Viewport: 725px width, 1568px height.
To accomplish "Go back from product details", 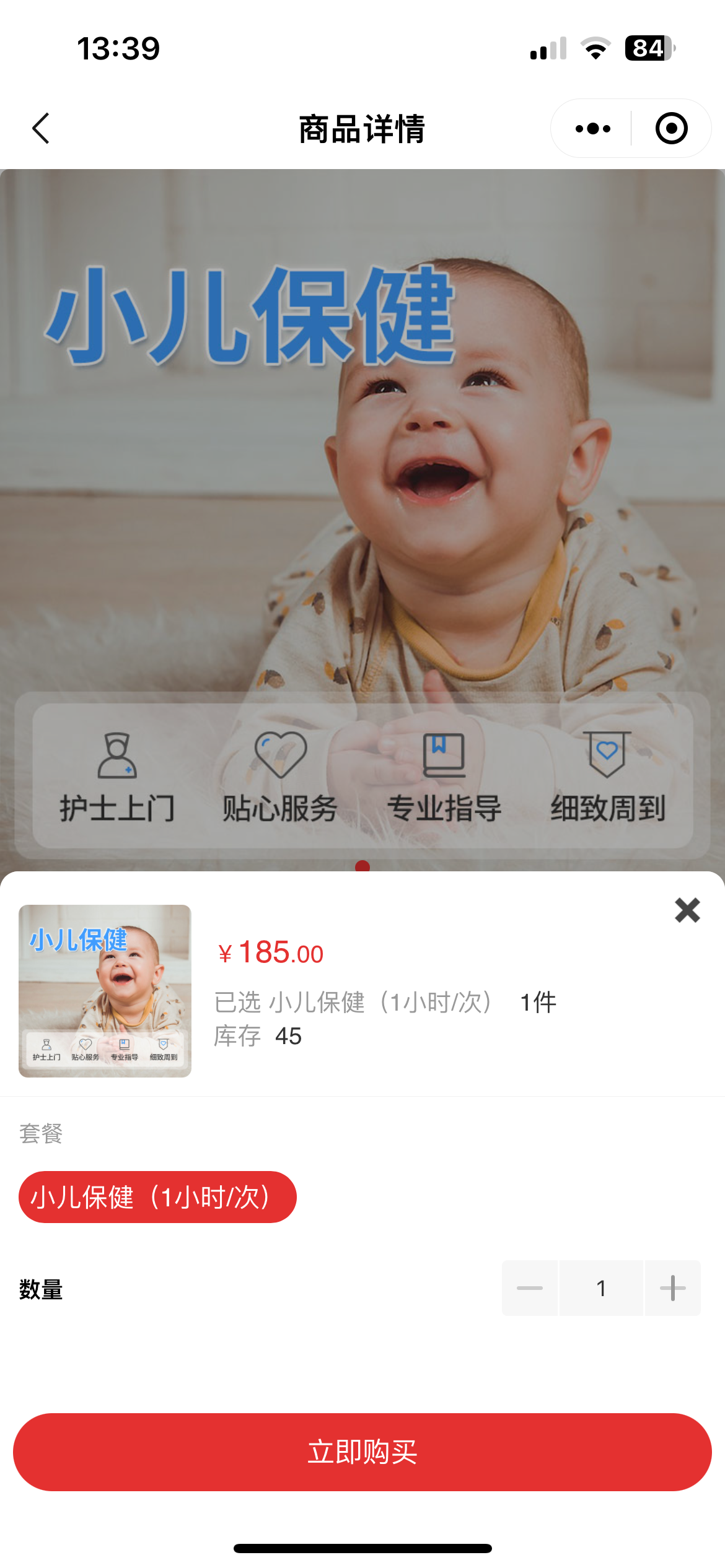I will click(41, 129).
